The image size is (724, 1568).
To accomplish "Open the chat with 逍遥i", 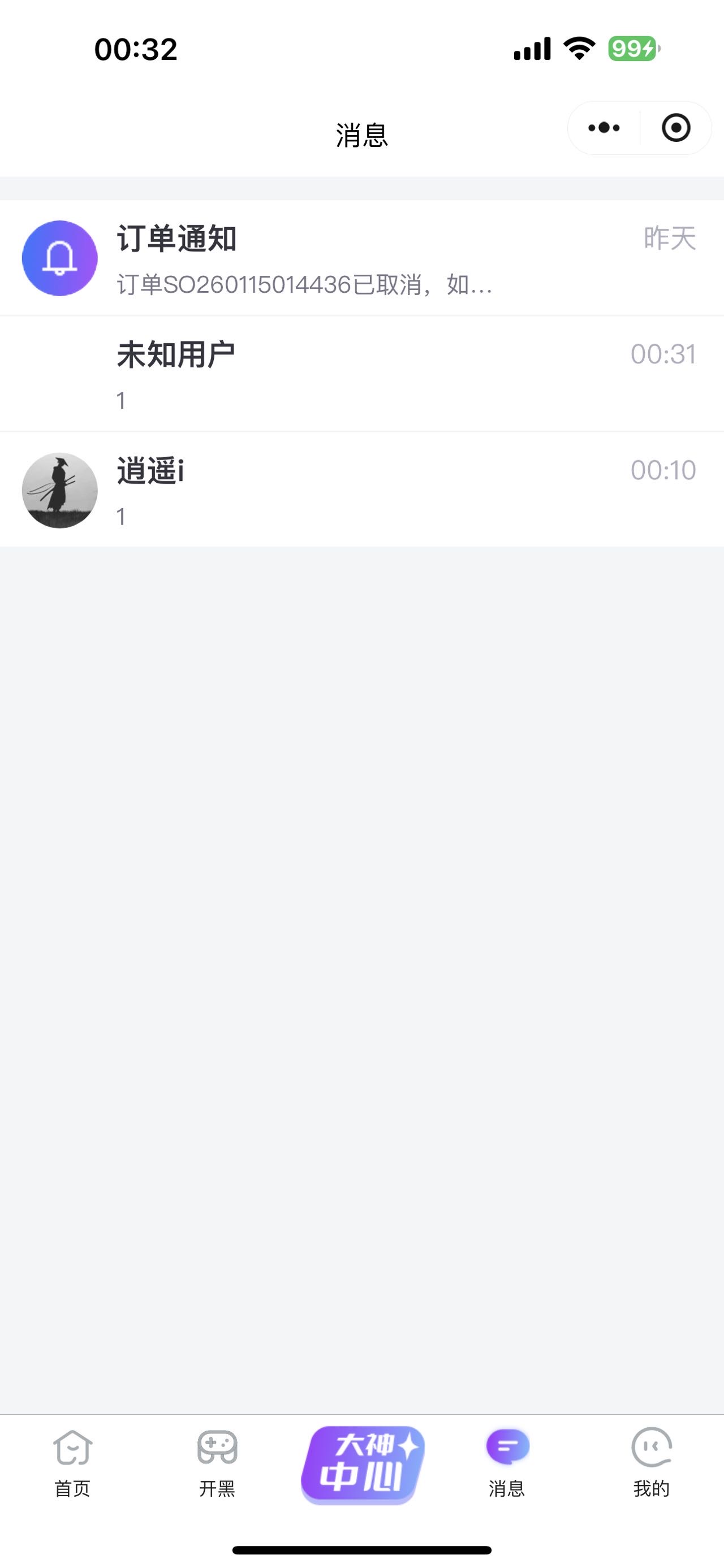I will (x=361, y=490).
